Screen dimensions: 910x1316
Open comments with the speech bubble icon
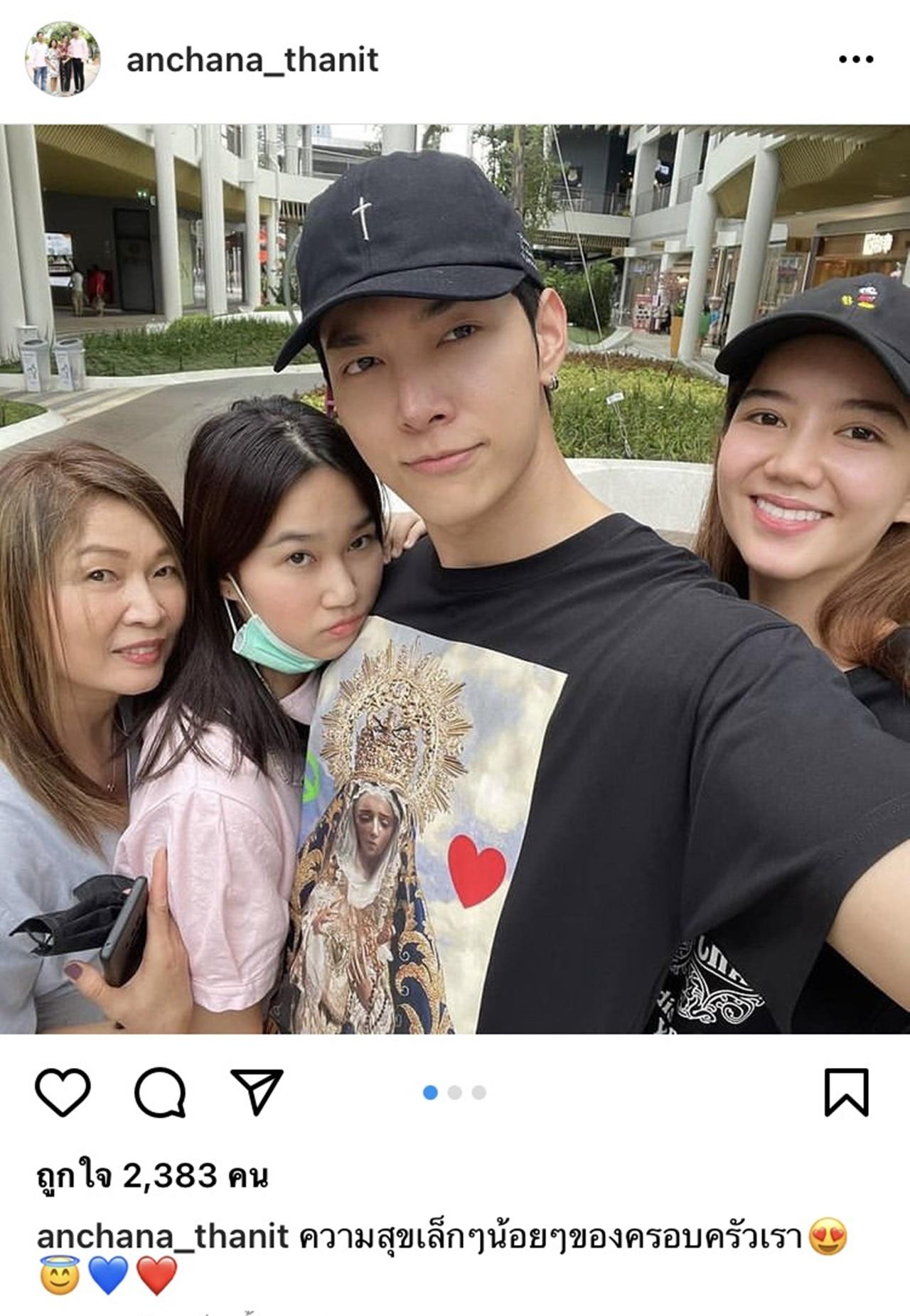[x=160, y=1091]
